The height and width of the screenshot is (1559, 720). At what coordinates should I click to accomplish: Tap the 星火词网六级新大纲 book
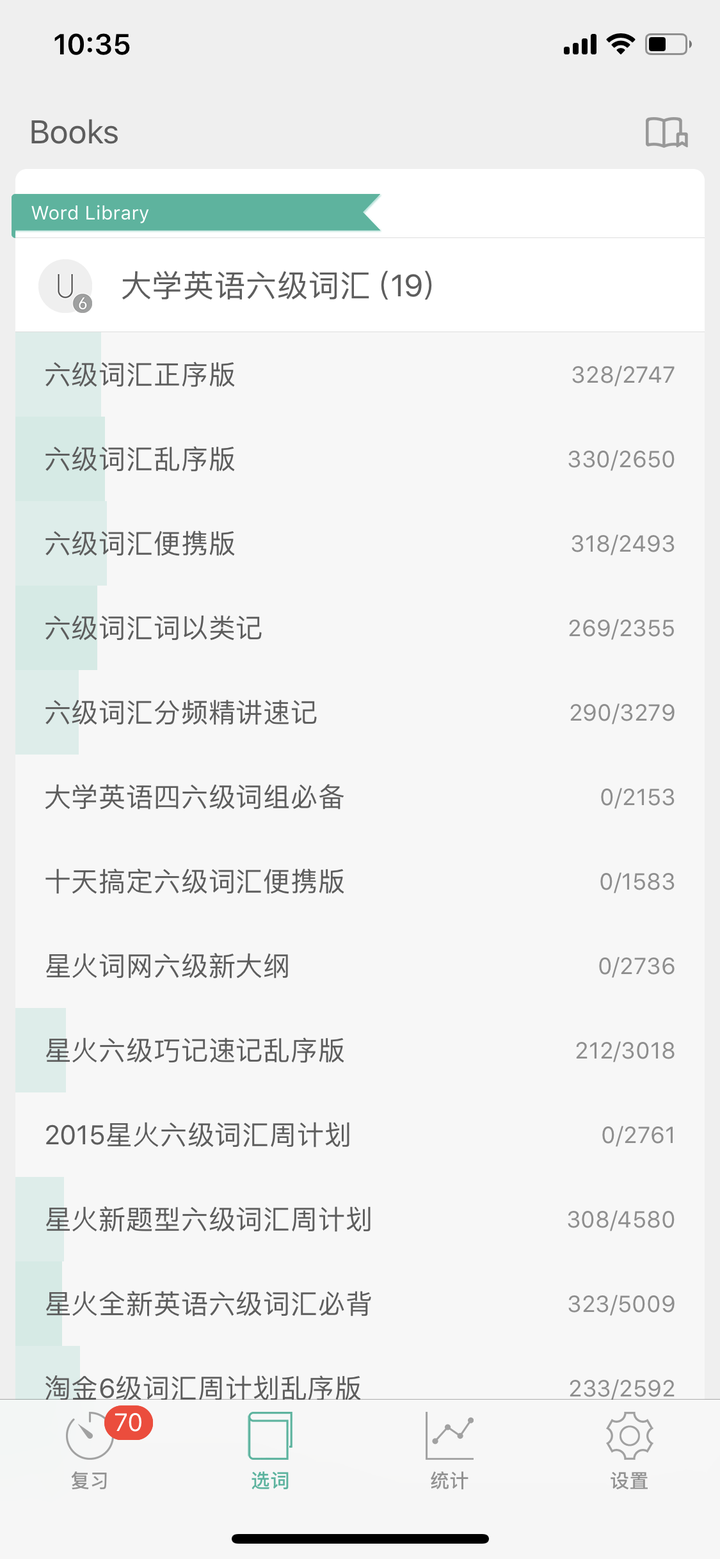point(360,966)
